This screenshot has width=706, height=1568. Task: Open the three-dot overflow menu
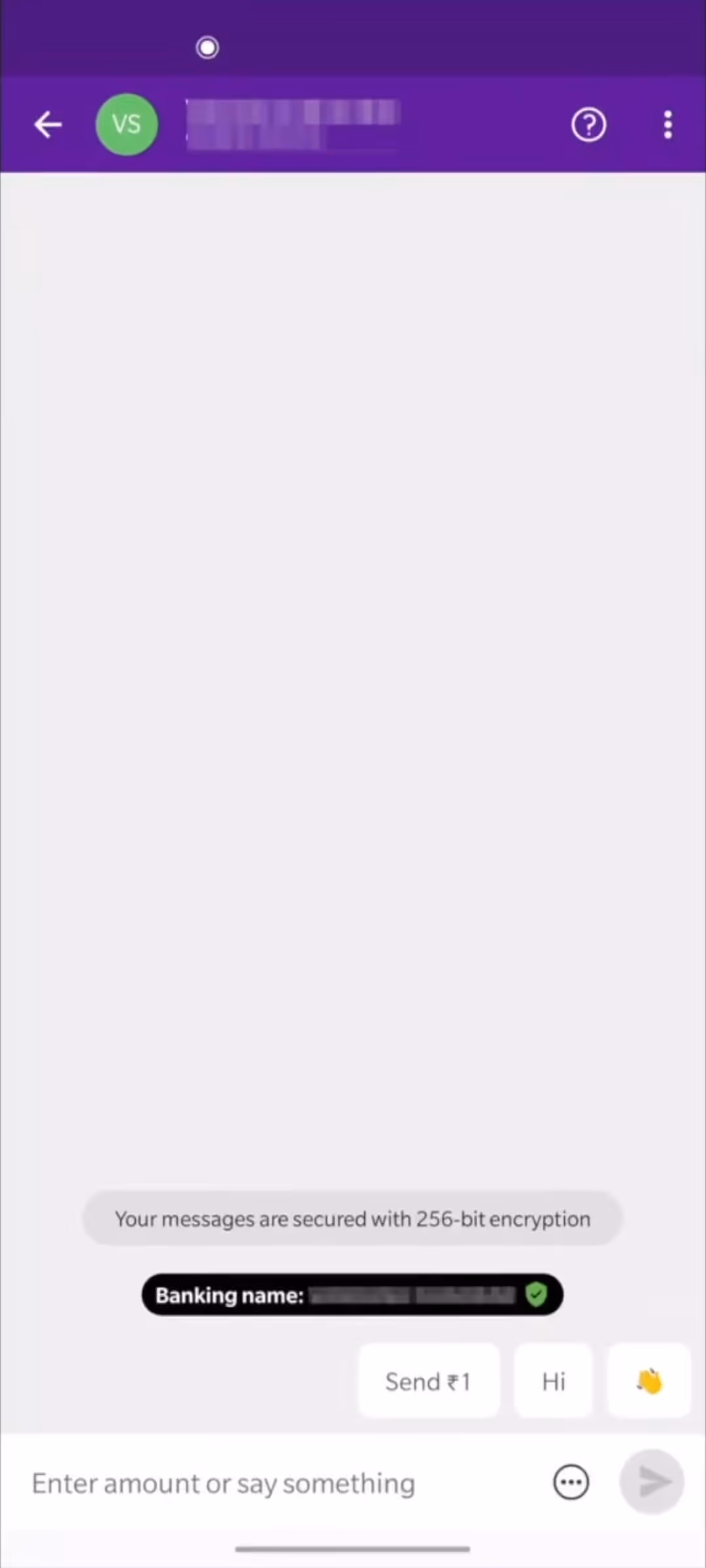click(667, 124)
